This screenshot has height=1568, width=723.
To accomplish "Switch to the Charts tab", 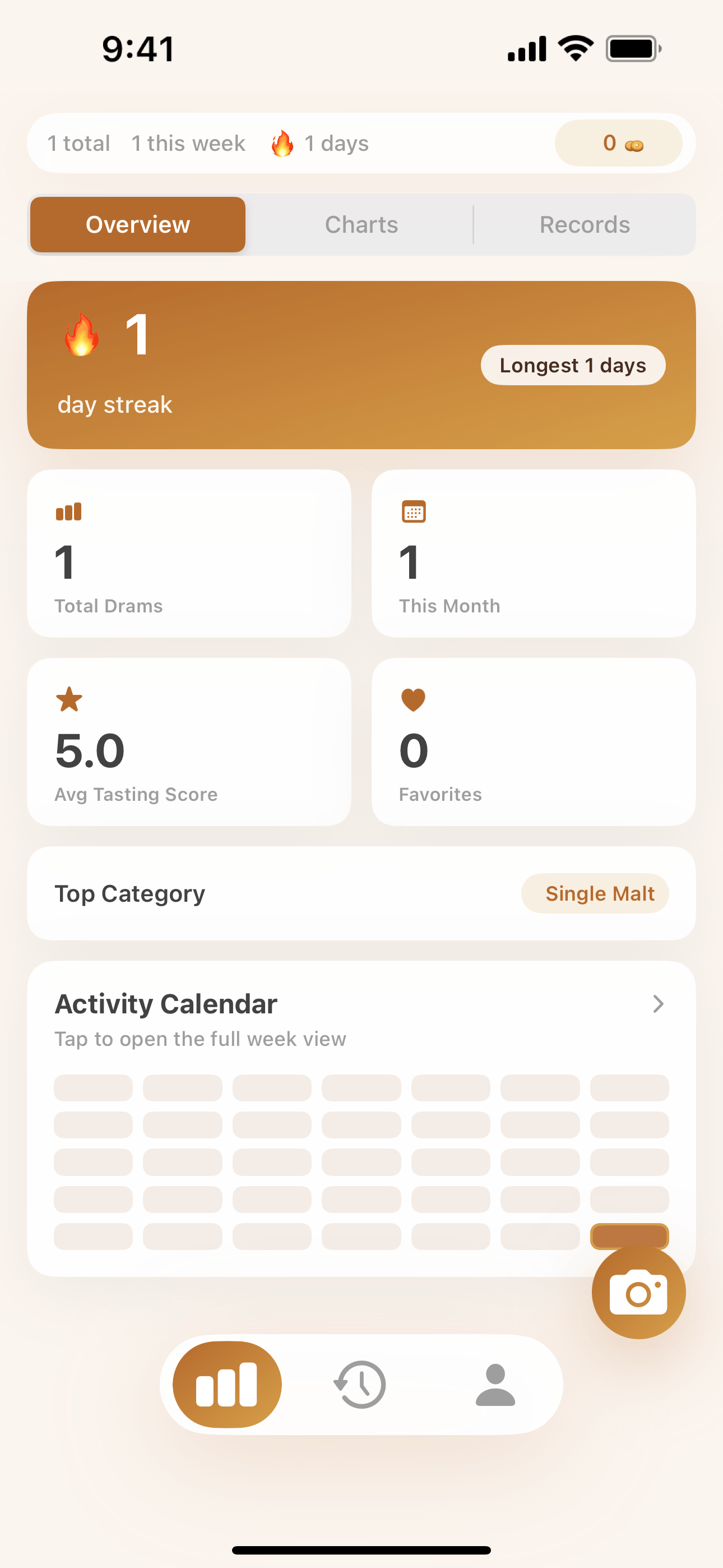I will pyautogui.click(x=361, y=225).
